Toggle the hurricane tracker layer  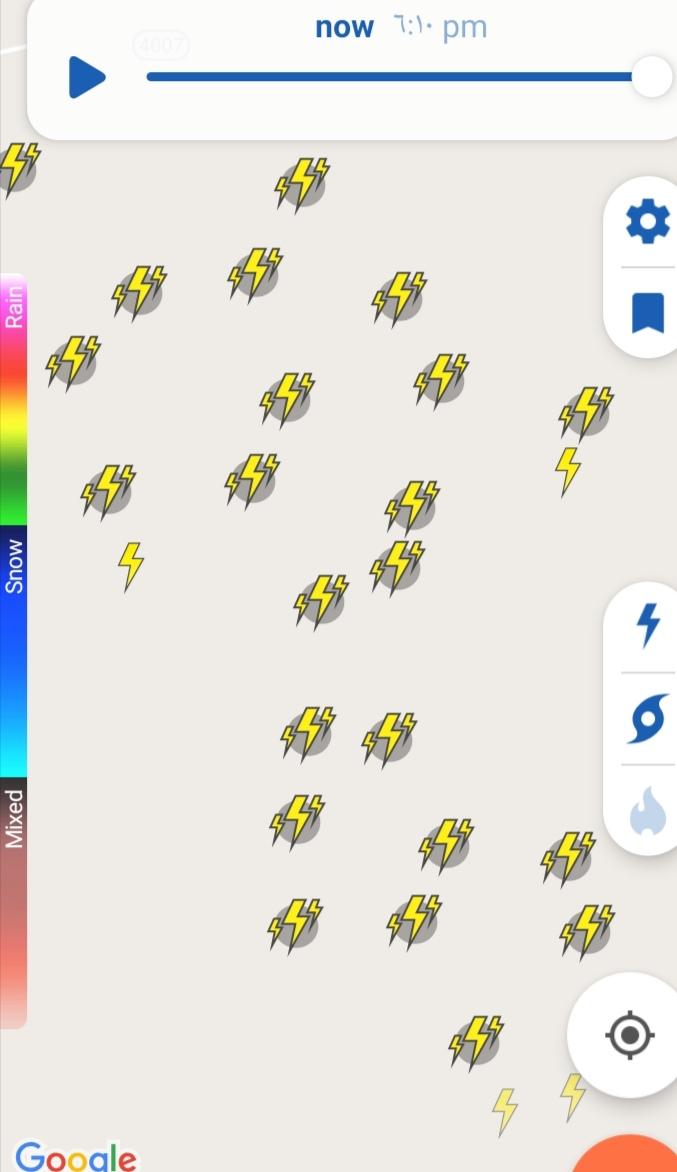coord(647,718)
